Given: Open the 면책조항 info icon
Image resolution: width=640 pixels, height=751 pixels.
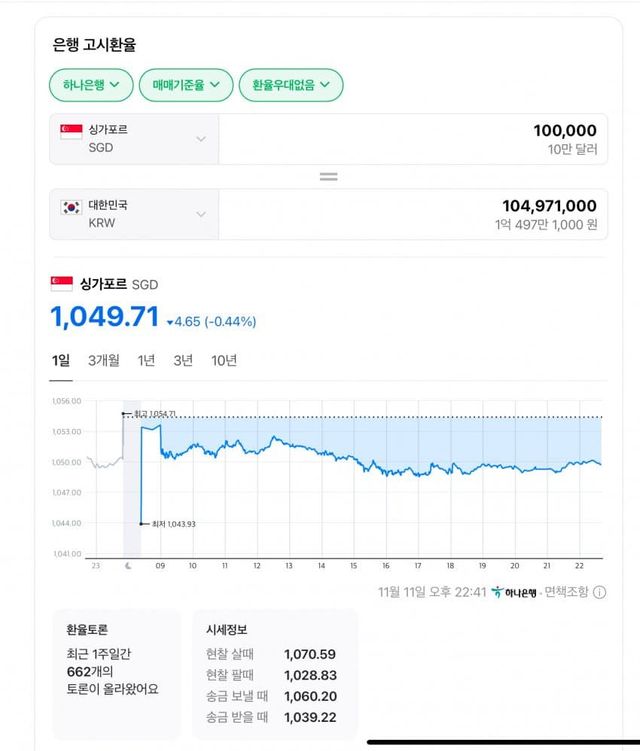Looking at the screenshot, I should (600, 592).
